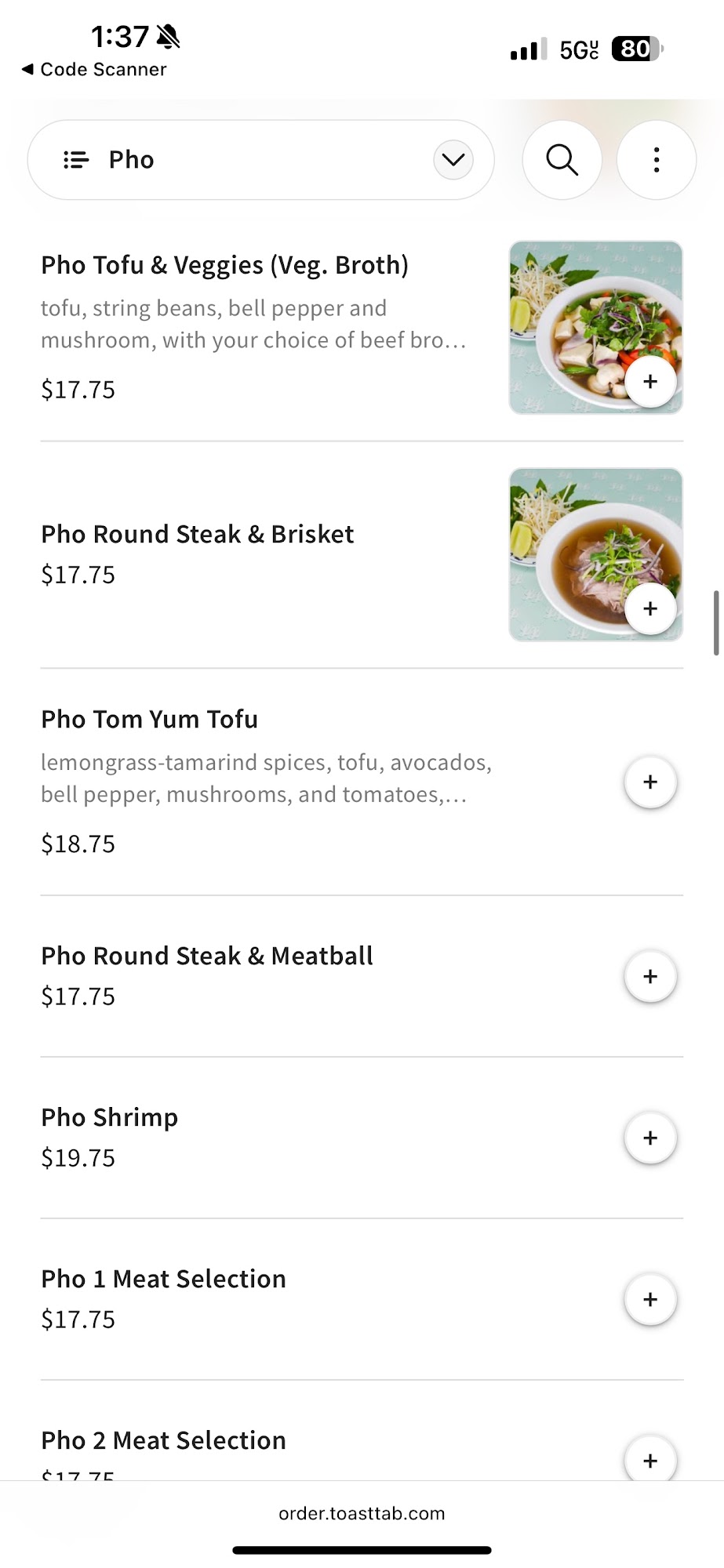Return to Code Scanner app
Screen dimensions: 724x1568
click(94, 70)
